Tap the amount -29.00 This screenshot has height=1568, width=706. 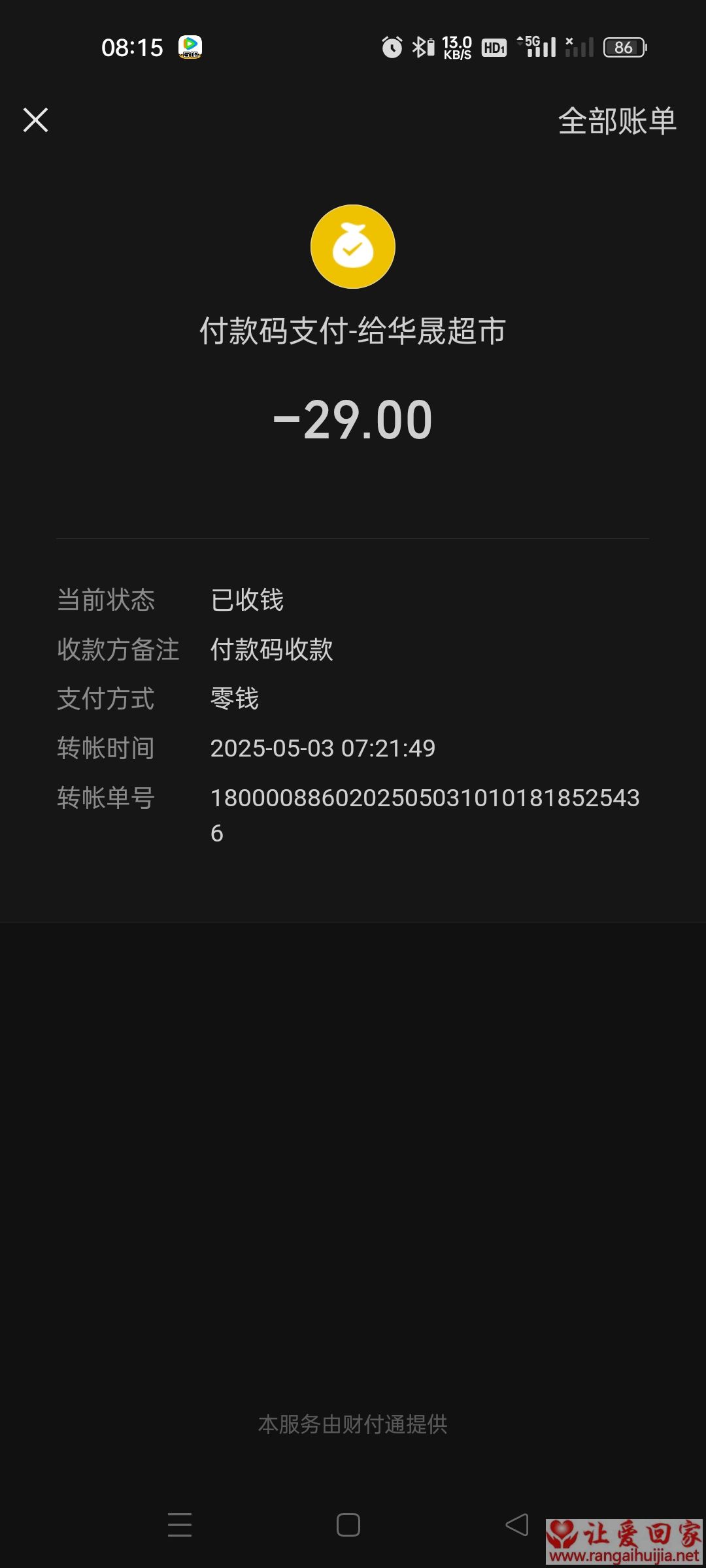pos(353,420)
